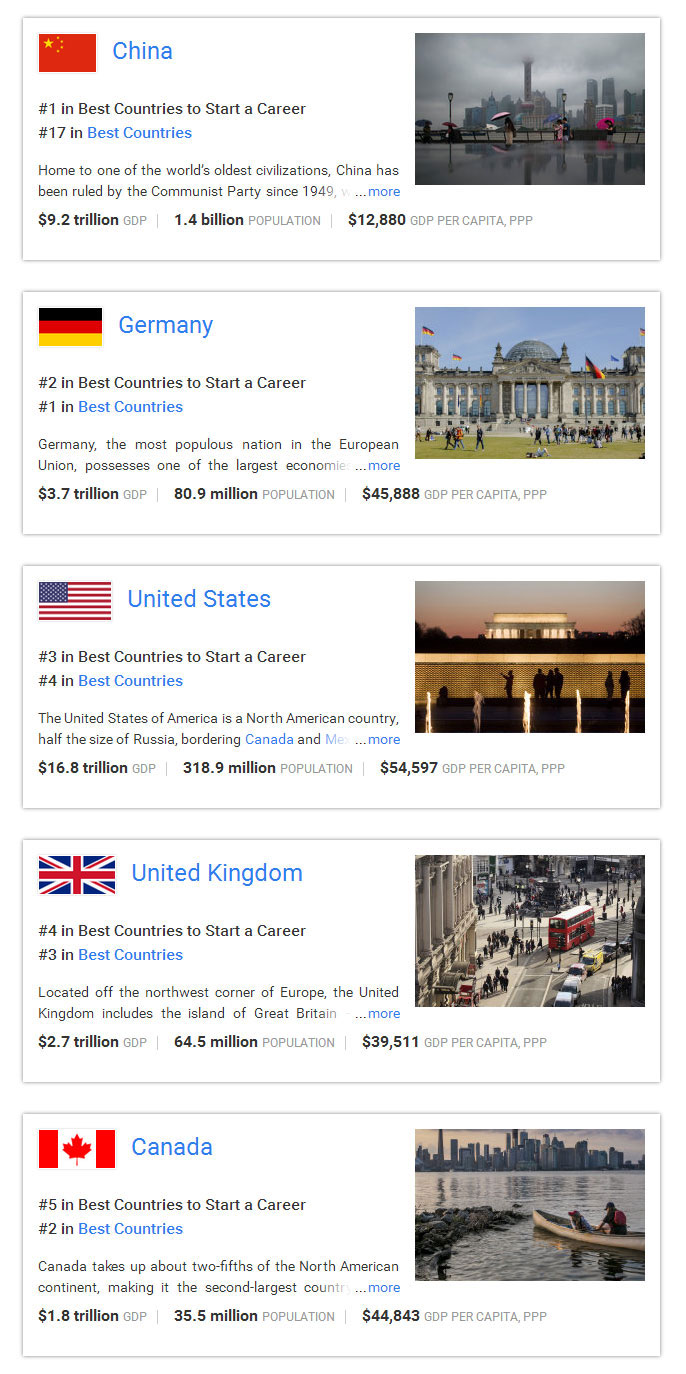Open Best Countries link in Canada's card
The image size is (686, 1374).
(x=130, y=1229)
